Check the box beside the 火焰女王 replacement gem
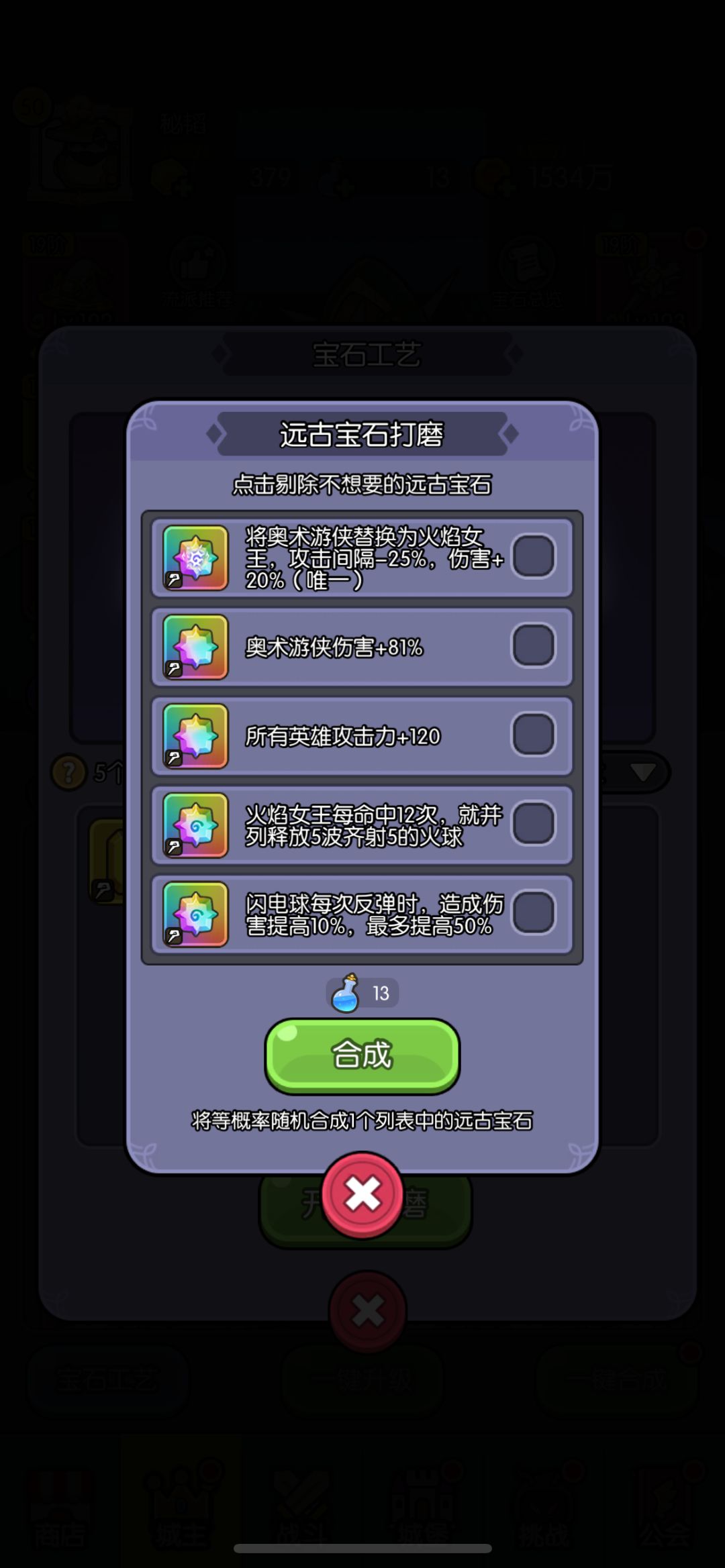The height and width of the screenshot is (1568, 725). pyautogui.click(x=534, y=557)
